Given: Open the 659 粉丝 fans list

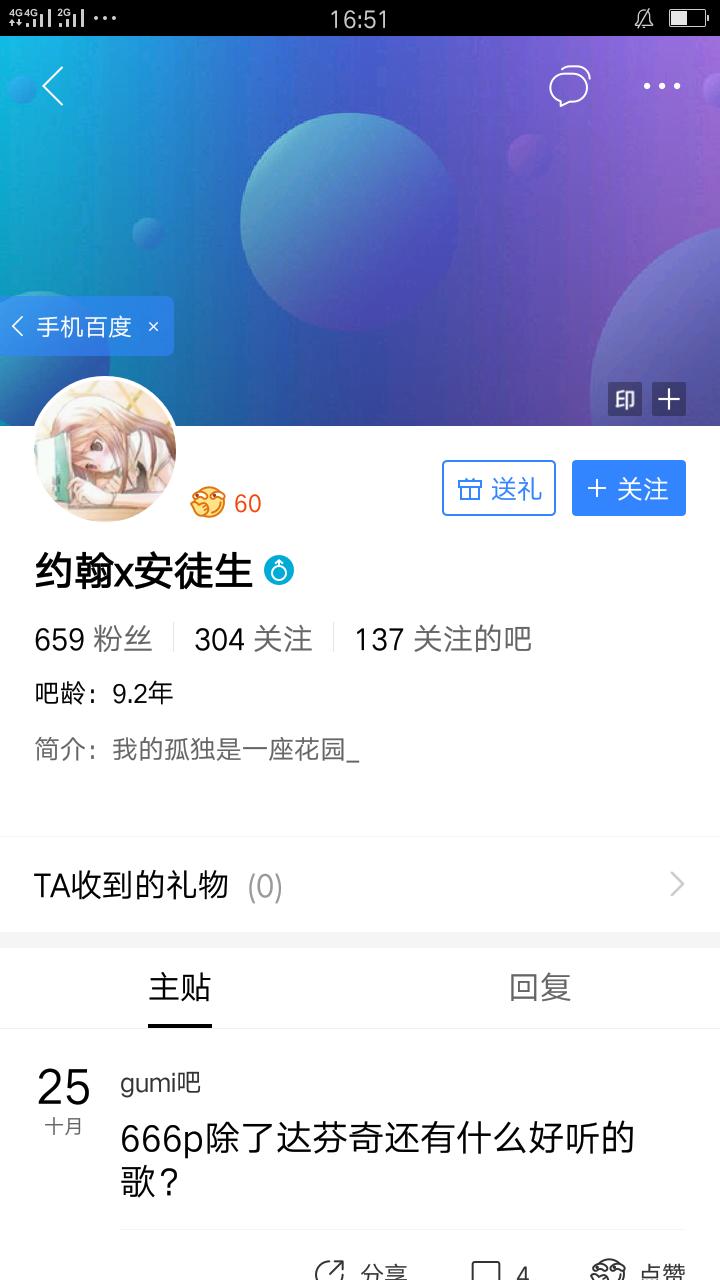Looking at the screenshot, I should (x=93, y=639).
